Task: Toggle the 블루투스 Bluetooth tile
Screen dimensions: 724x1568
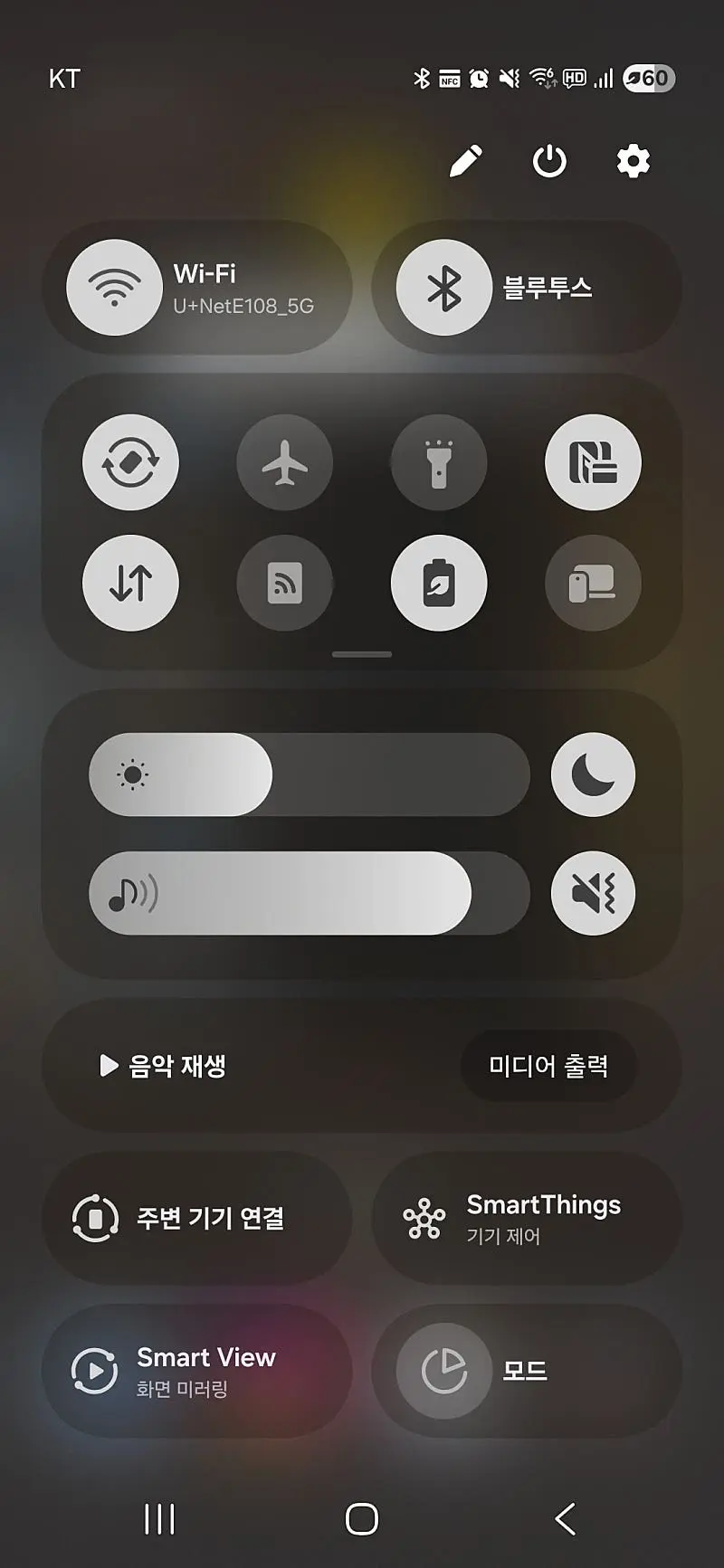Action: [x=443, y=288]
